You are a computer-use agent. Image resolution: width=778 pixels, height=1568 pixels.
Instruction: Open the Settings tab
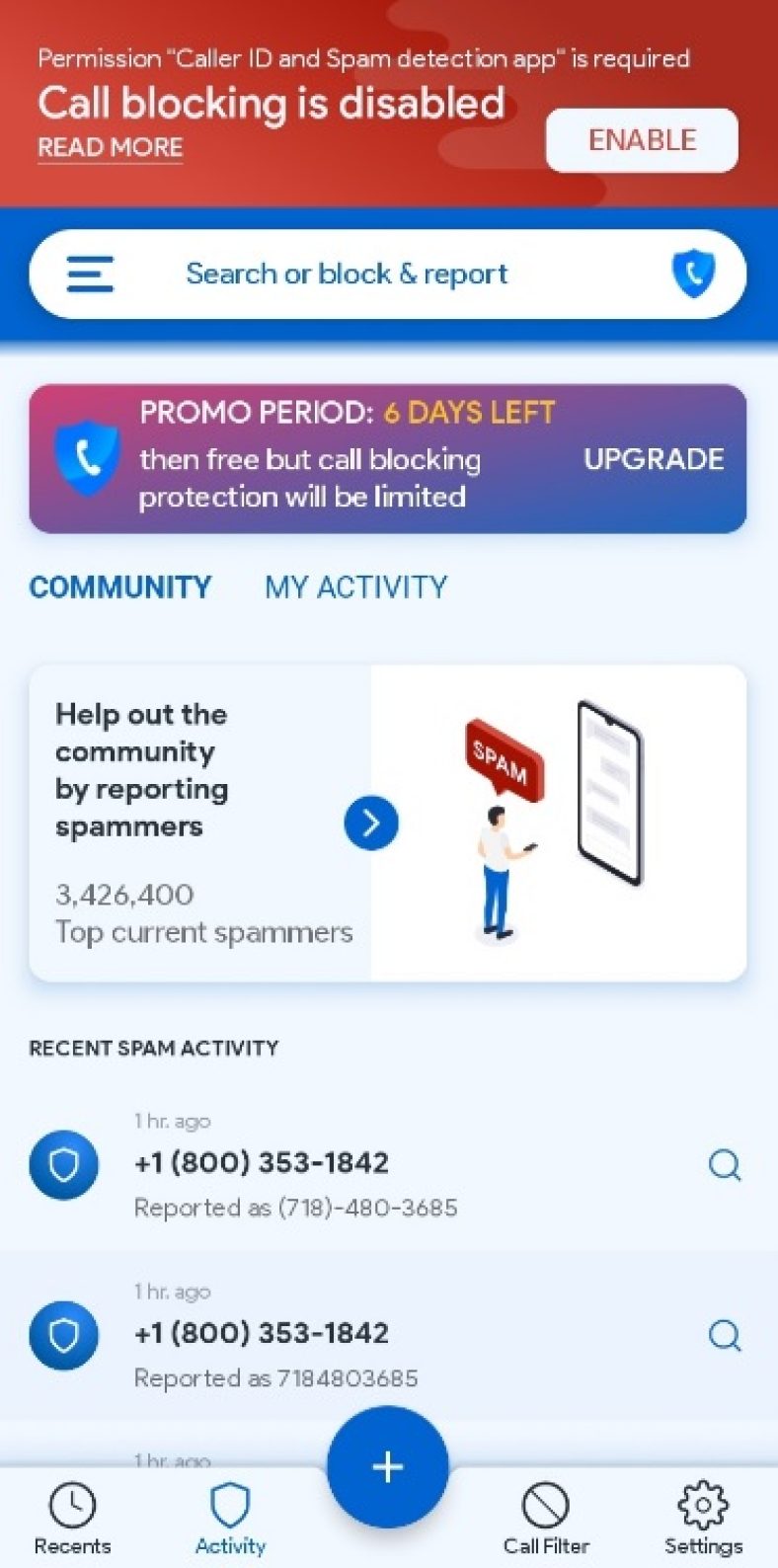pos(703,1519)
